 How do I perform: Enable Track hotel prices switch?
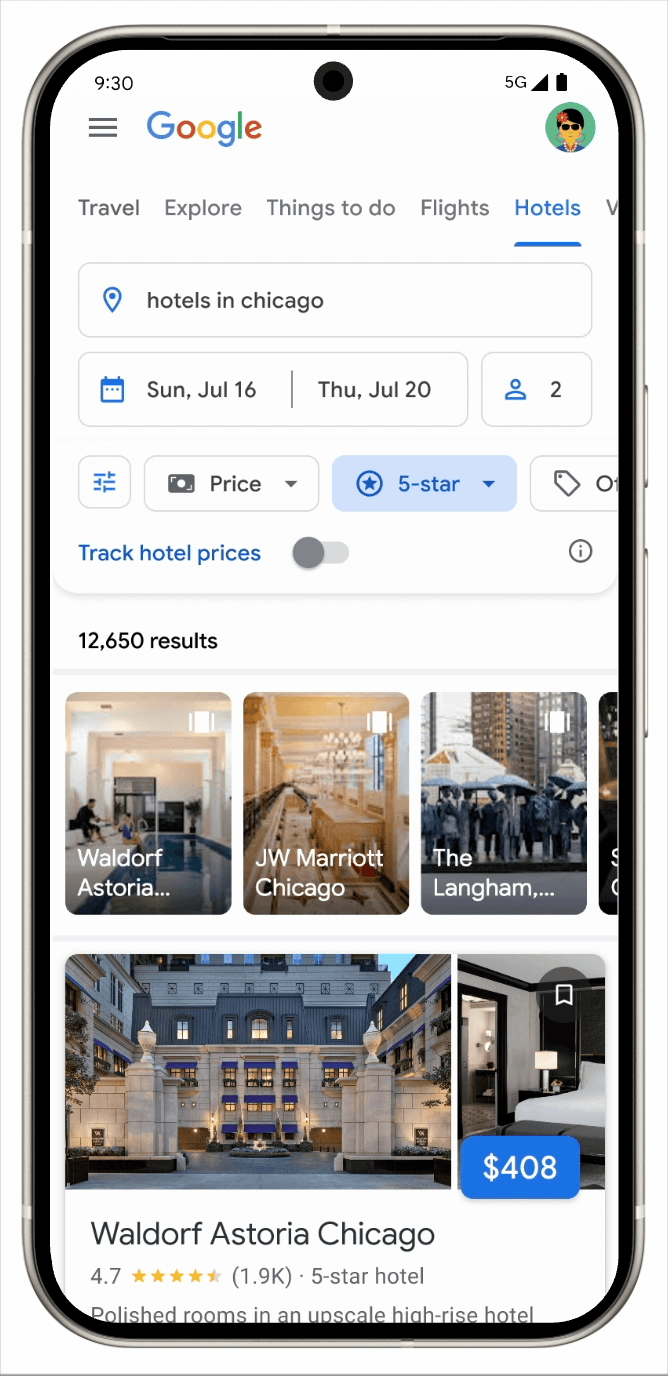point(321,552)
